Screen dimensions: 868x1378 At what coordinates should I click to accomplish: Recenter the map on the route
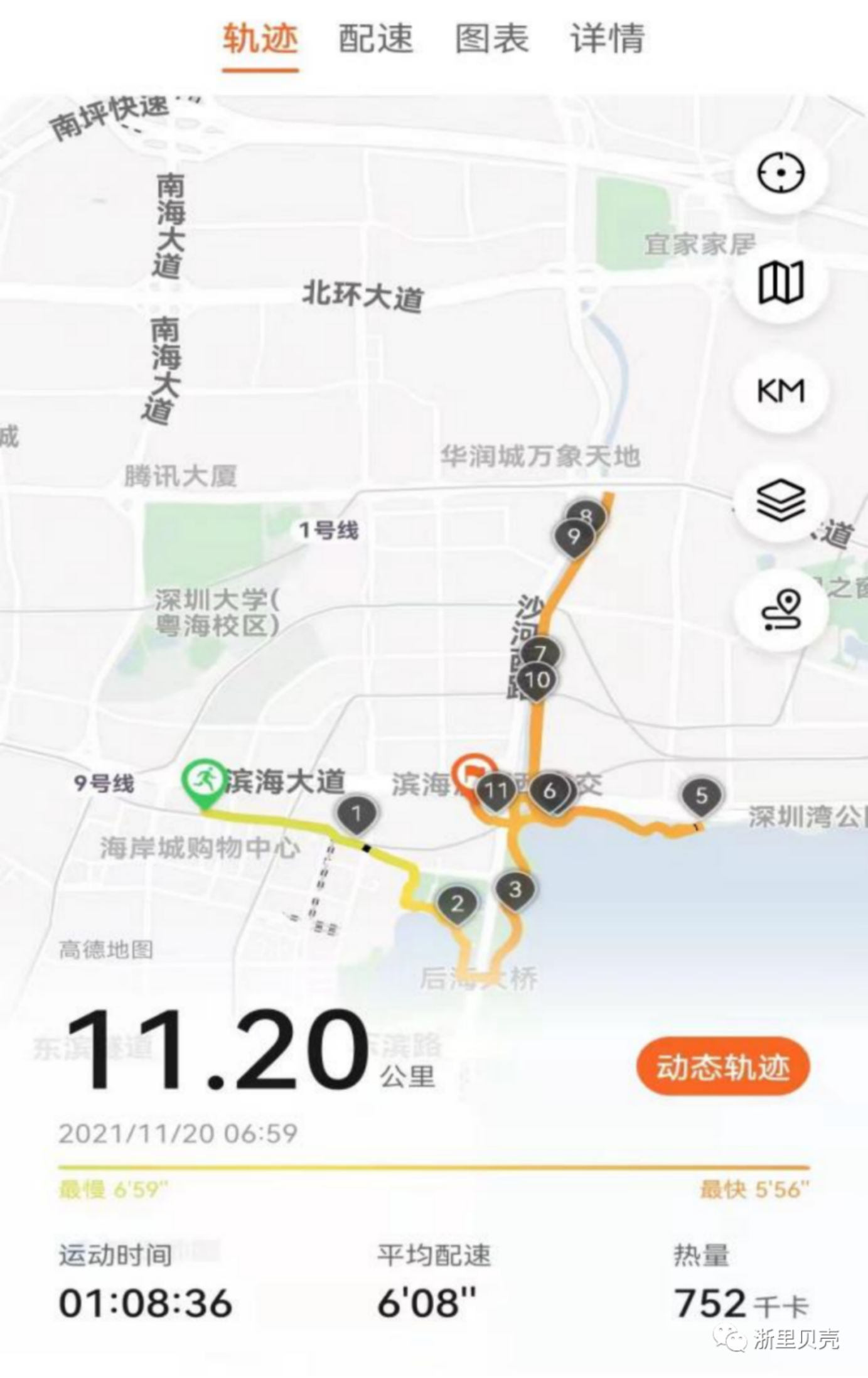pyautogui.click(x=780, y=172)
